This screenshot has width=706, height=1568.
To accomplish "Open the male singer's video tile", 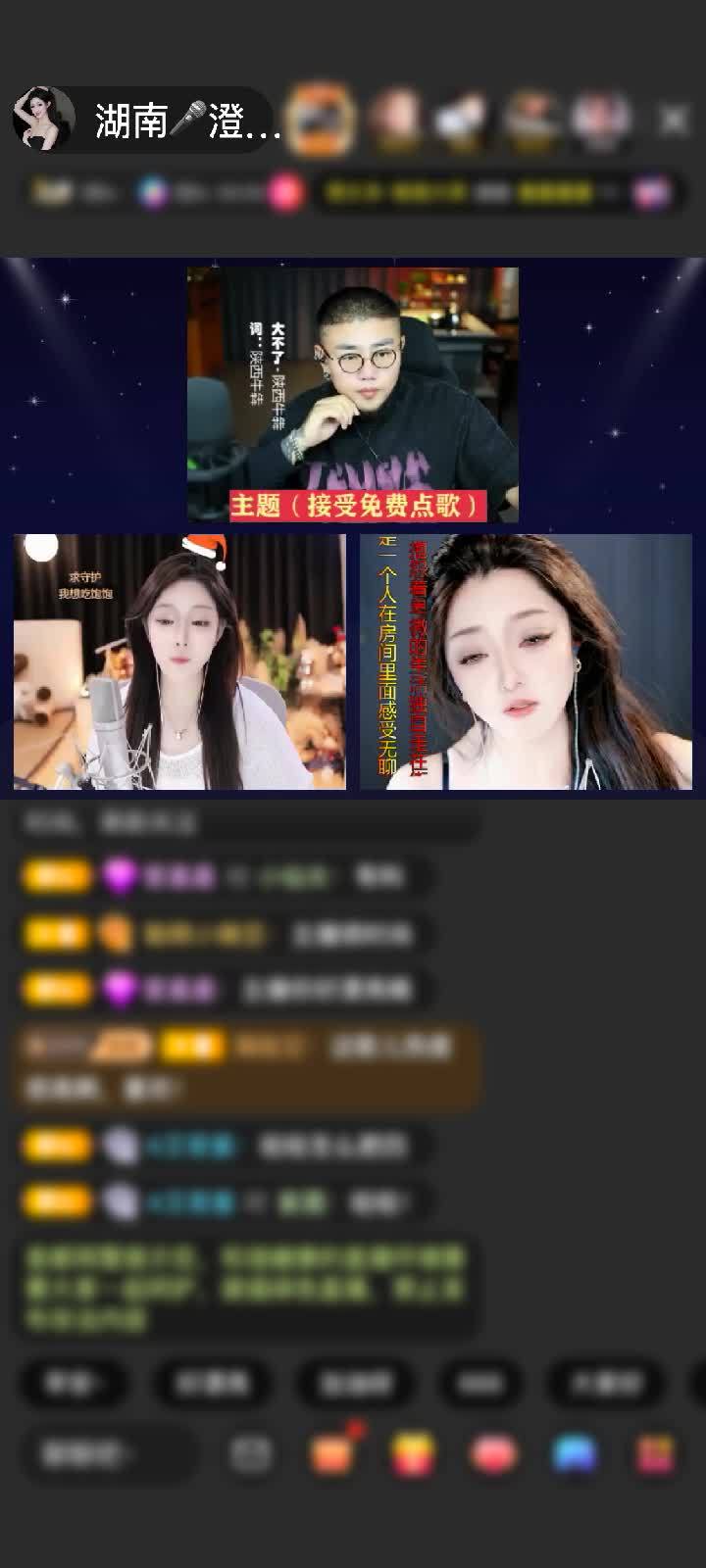I will point(352,392).
